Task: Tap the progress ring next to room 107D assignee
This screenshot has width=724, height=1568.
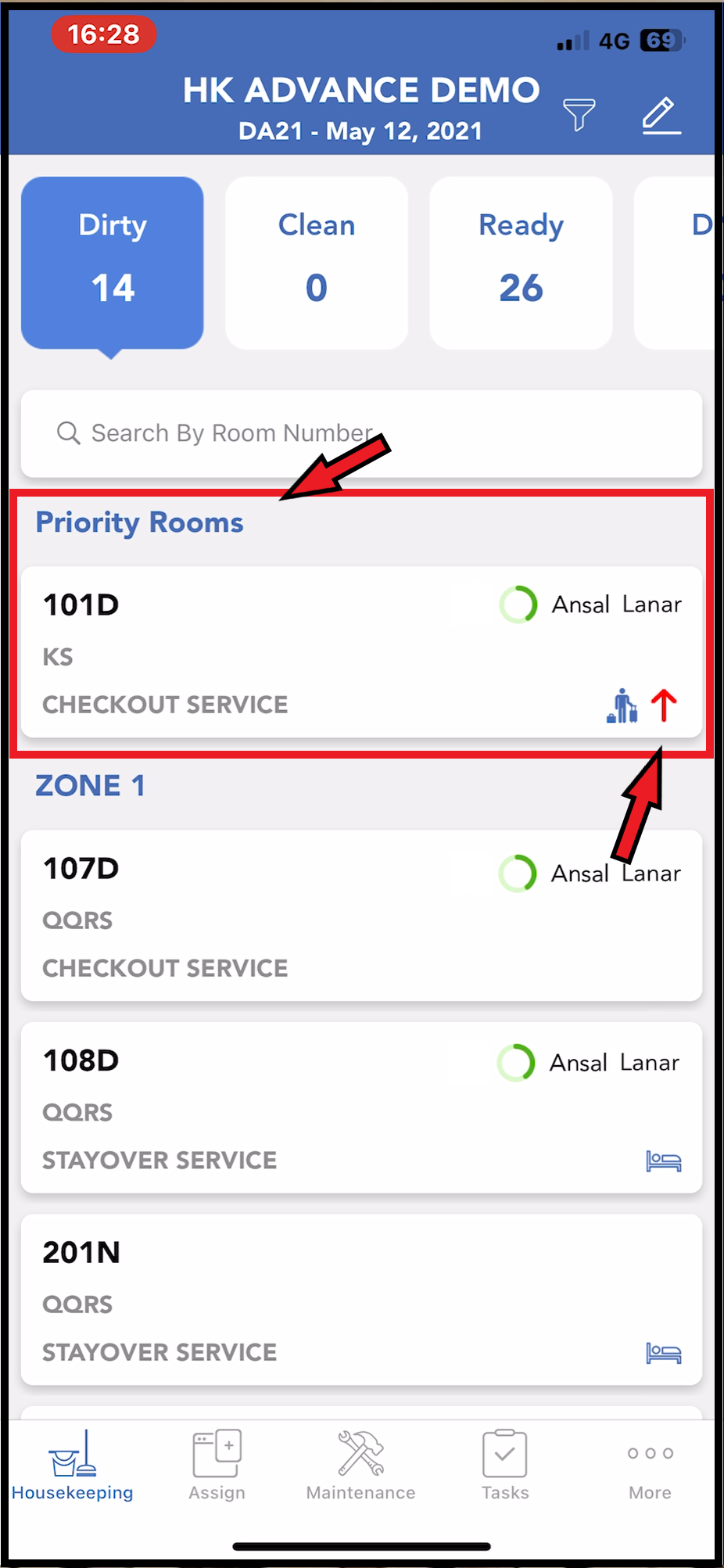Action: tap(516, 874)
